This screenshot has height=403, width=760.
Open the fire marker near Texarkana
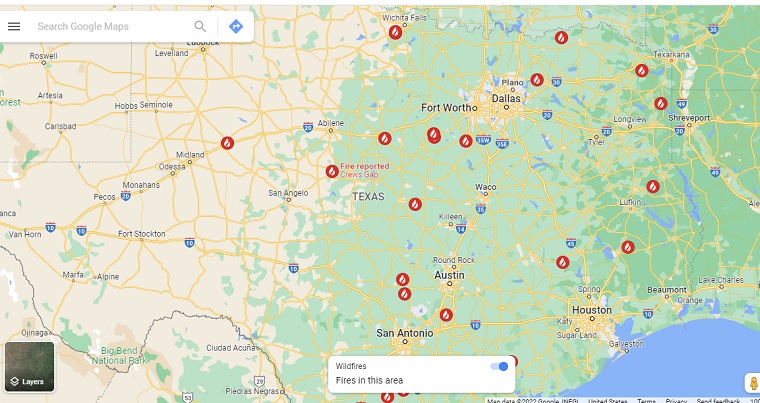click(x=641, y=71)
